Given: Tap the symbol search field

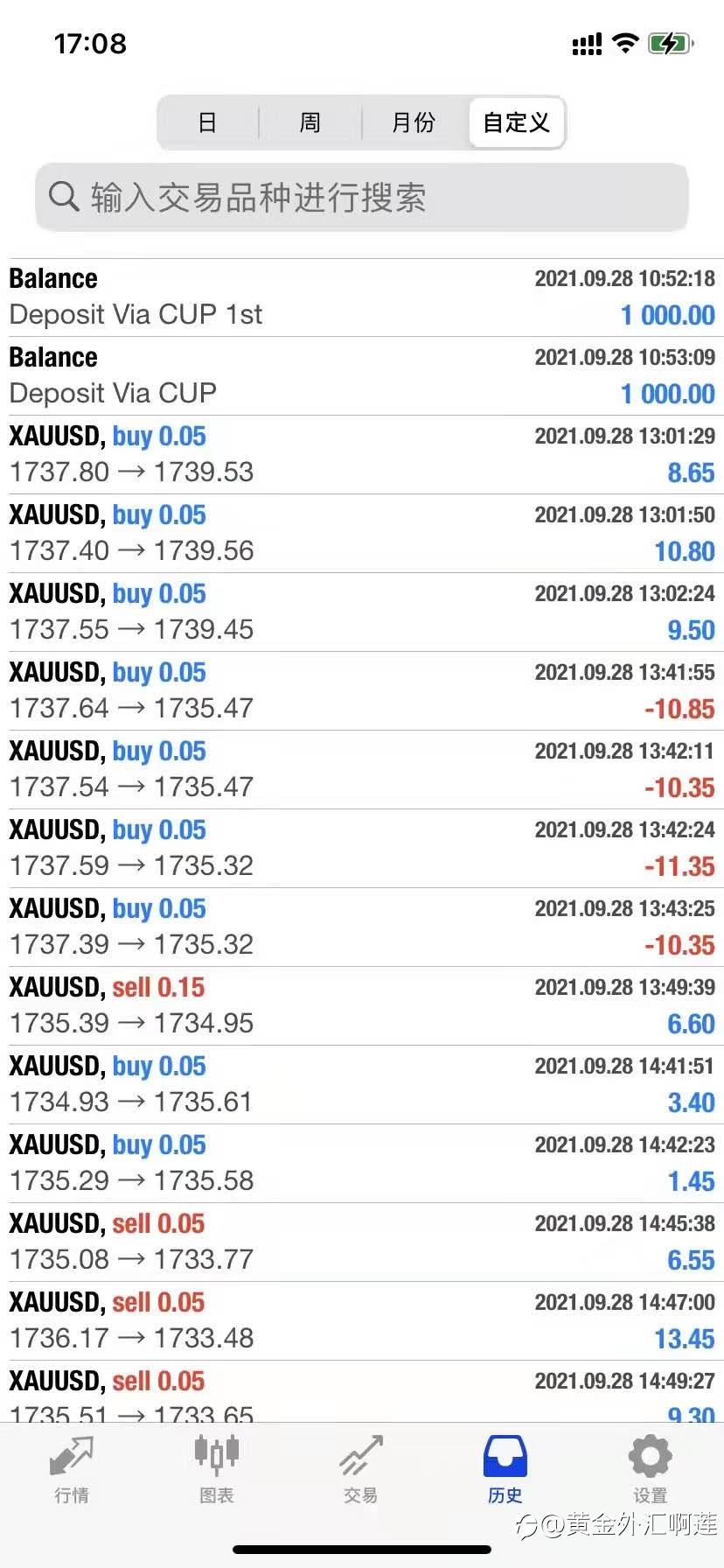Looking at the screenshot, I should 362,198.
